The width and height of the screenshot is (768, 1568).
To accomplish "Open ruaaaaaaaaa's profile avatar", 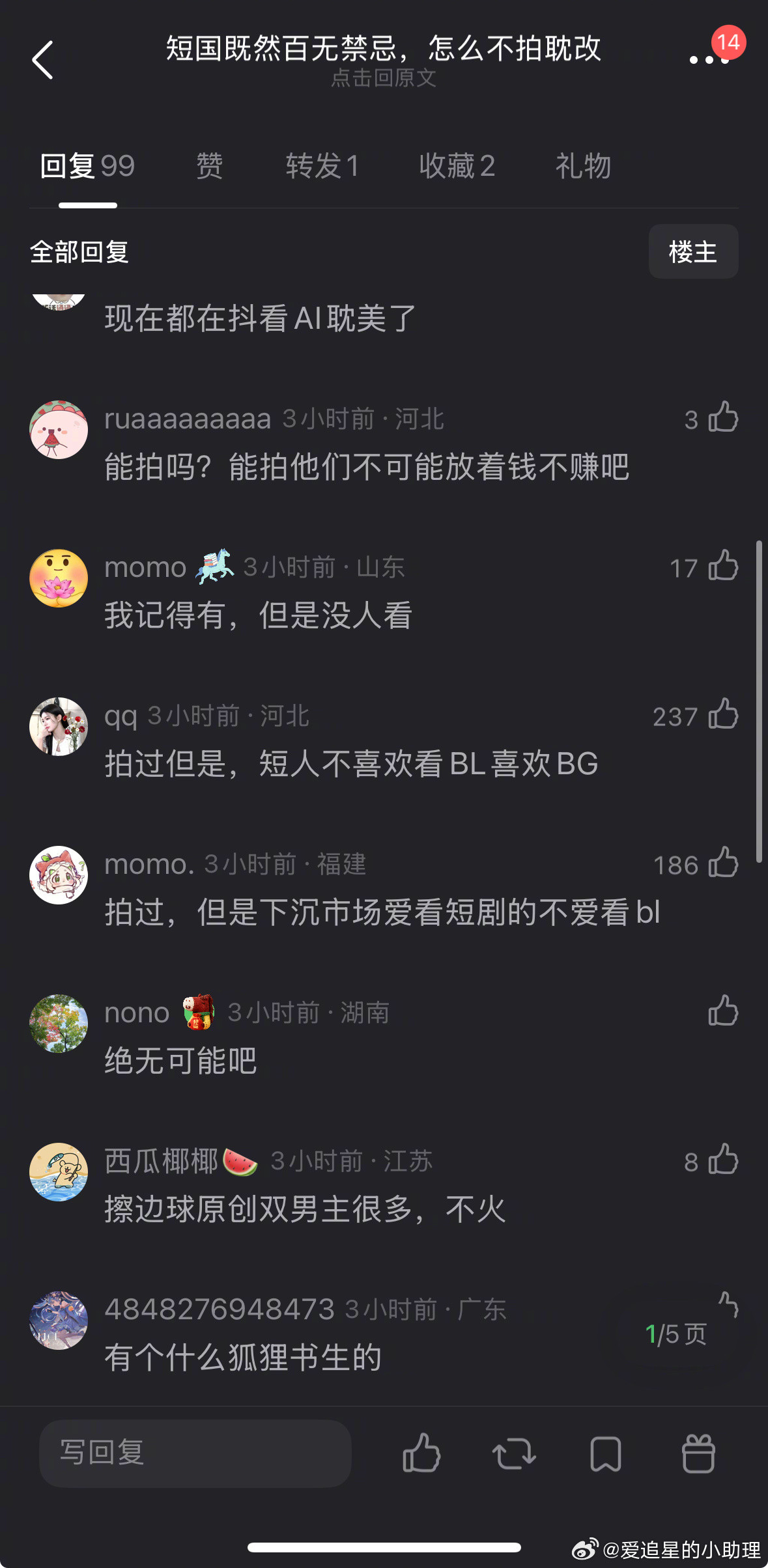I will (59, 430).
